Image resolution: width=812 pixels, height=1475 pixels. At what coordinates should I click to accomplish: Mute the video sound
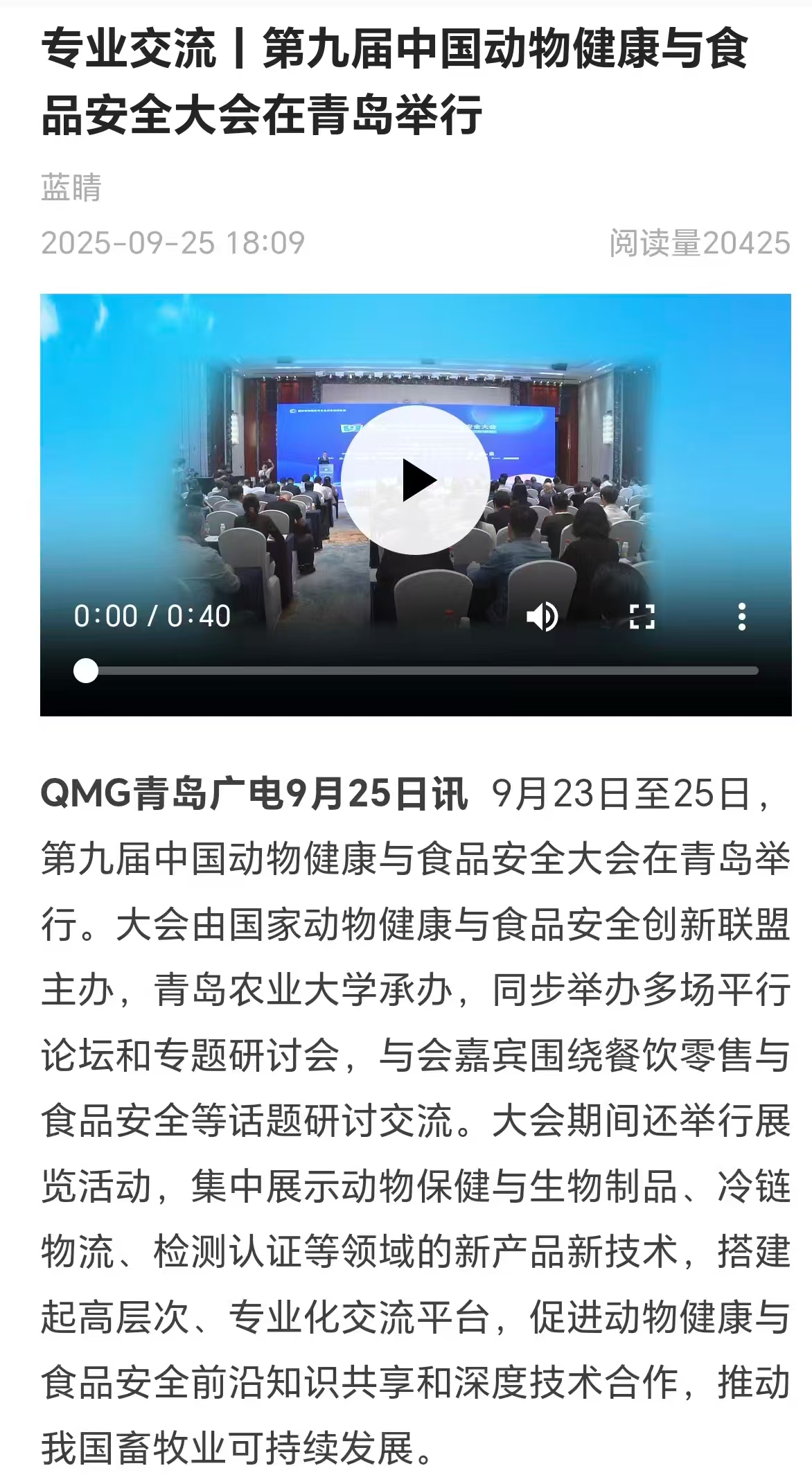(x=542, y=616)
